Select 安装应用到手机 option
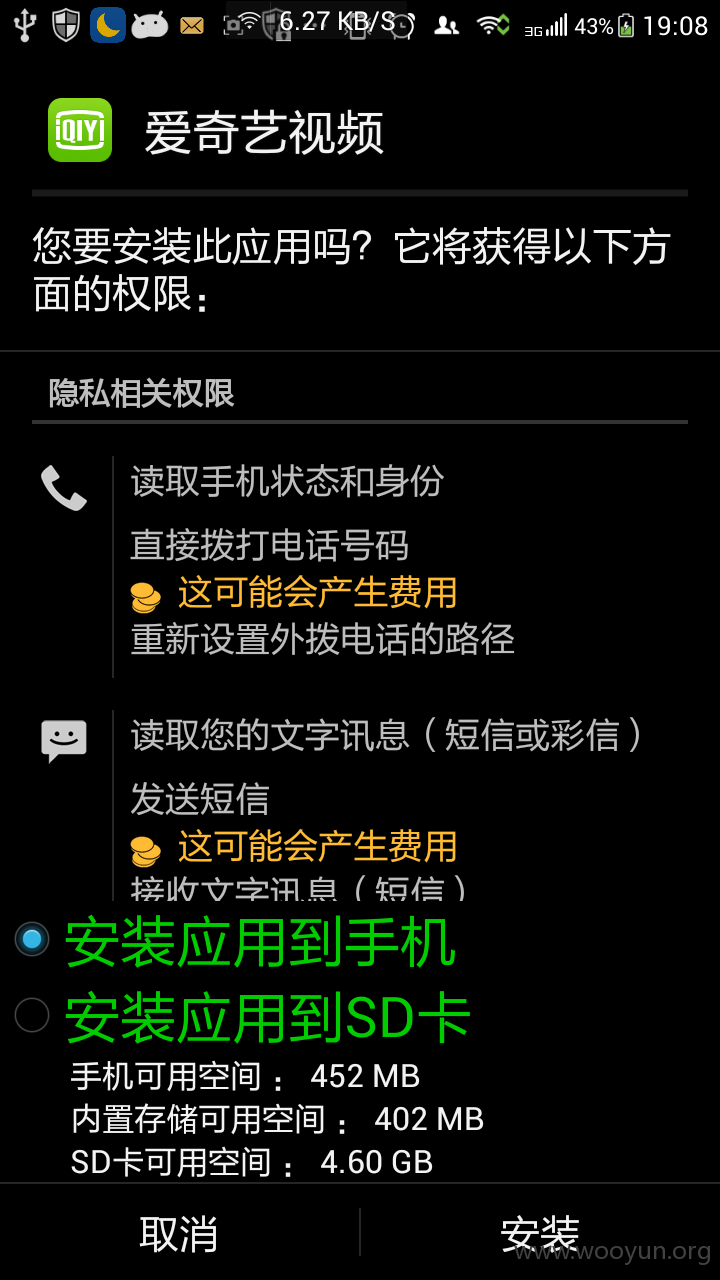This screenshot has height=1280, width=720. [x=236, y=942]
